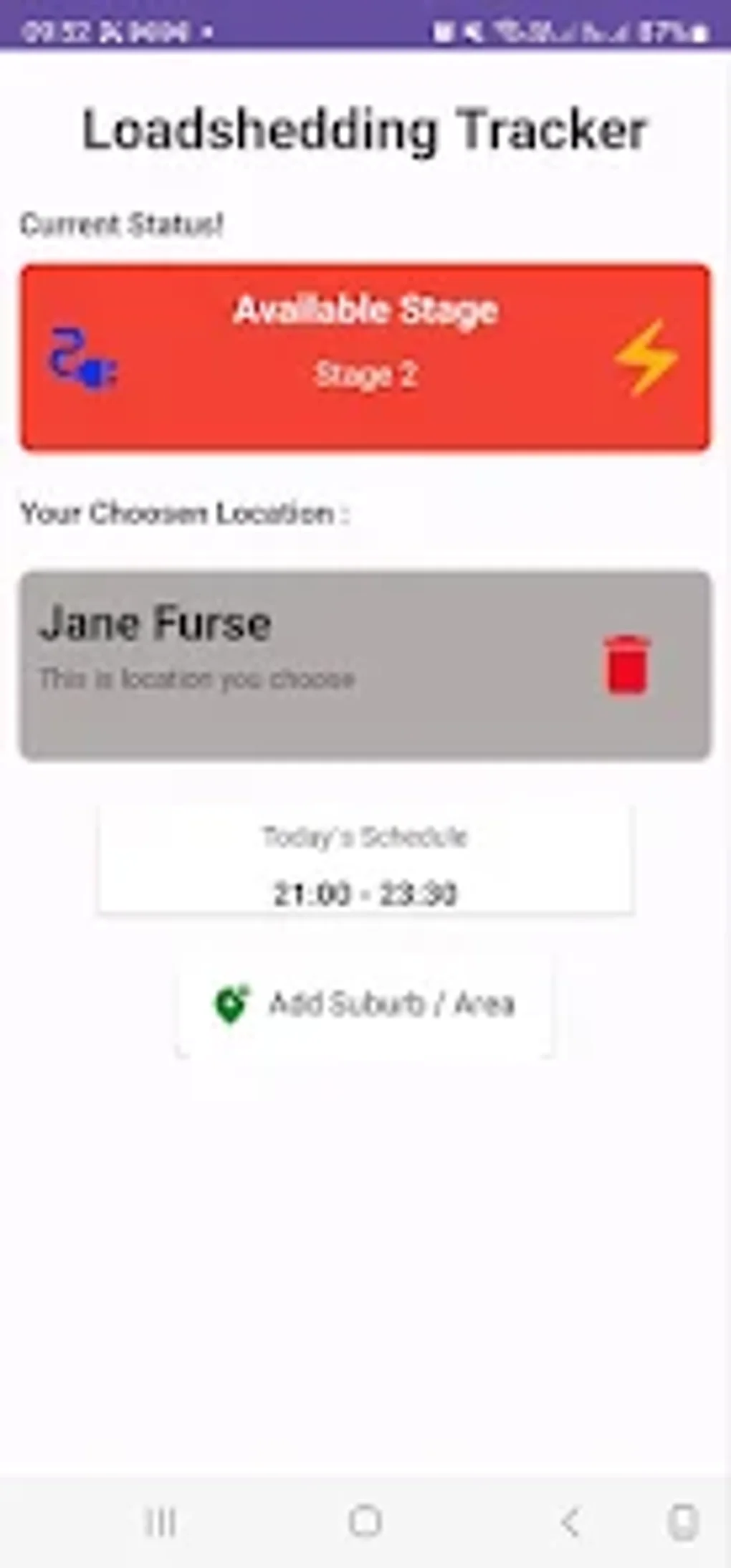Go to the home screen

click(365, 1521)
